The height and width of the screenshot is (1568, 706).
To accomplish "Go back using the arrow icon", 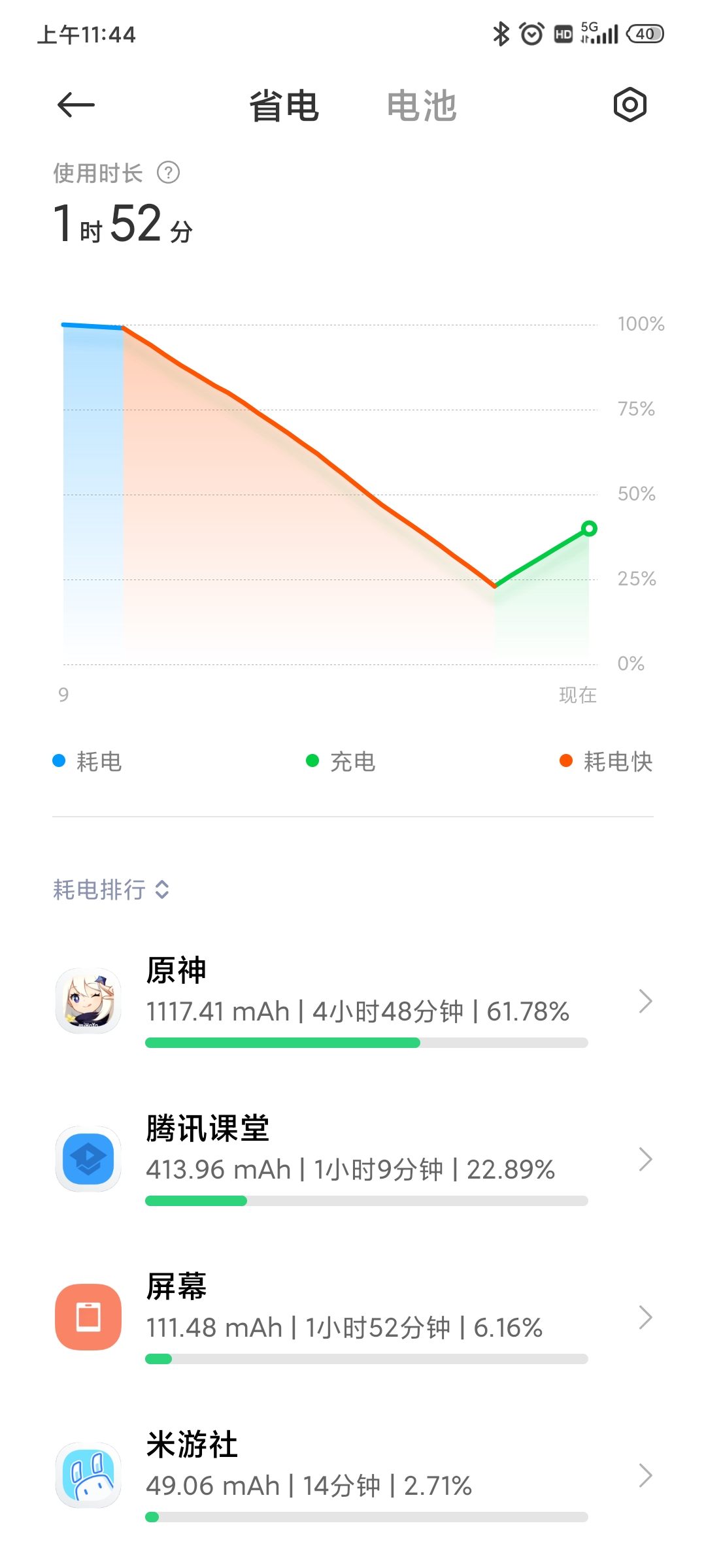I will pyautogui.click(x=76, y=105).
